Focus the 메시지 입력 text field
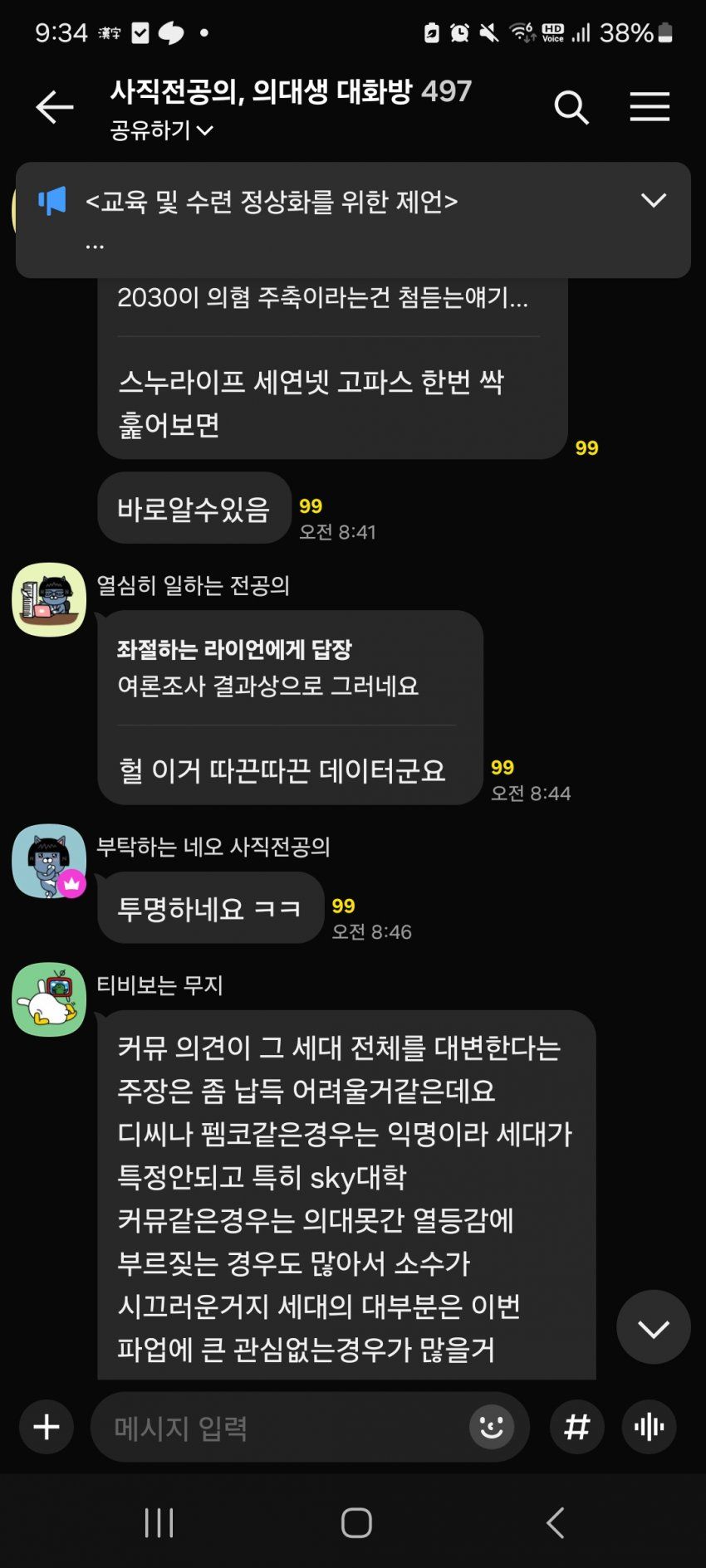Image resolution: width=706 pixels, height=1568 pixels. pos(282,1427)
